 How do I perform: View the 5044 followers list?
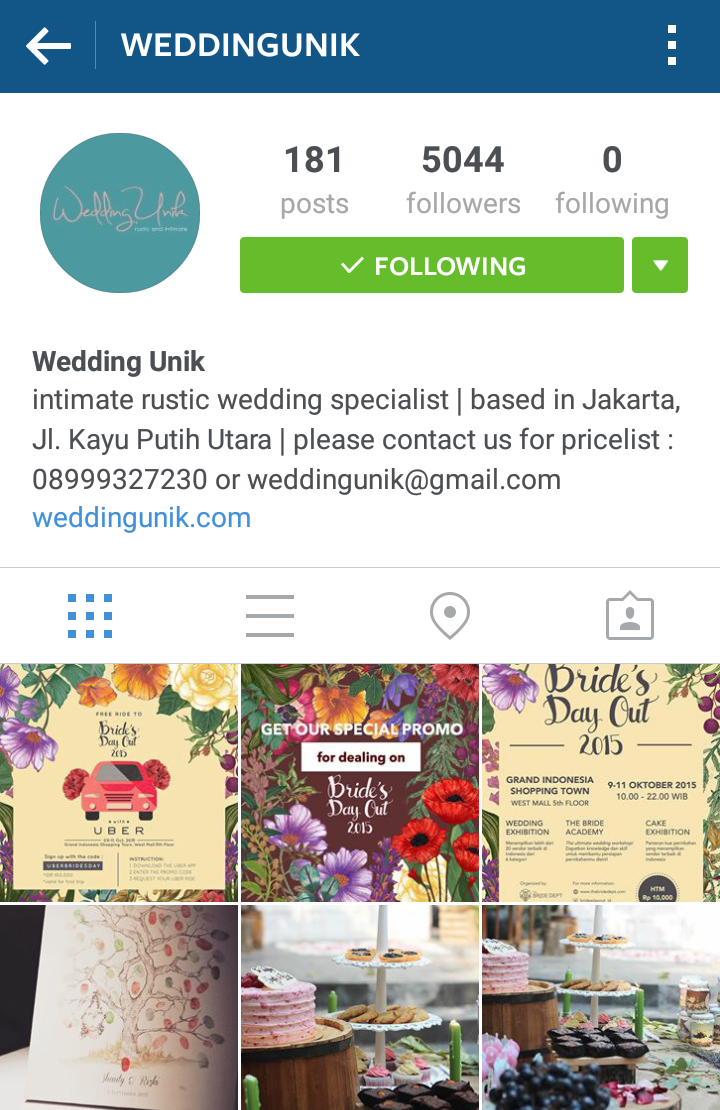coord(463,180)
